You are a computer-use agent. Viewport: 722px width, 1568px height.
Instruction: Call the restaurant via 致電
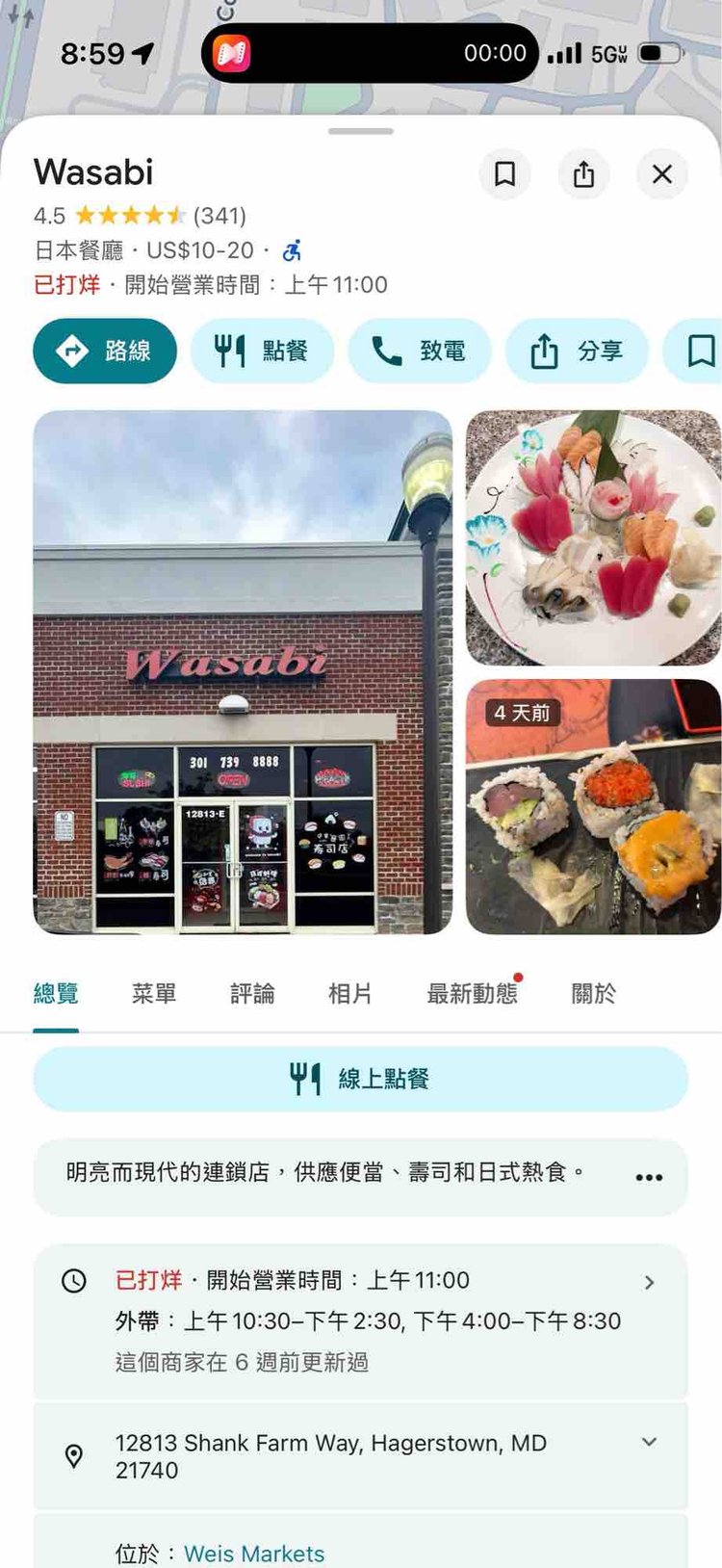coord(420,351)
